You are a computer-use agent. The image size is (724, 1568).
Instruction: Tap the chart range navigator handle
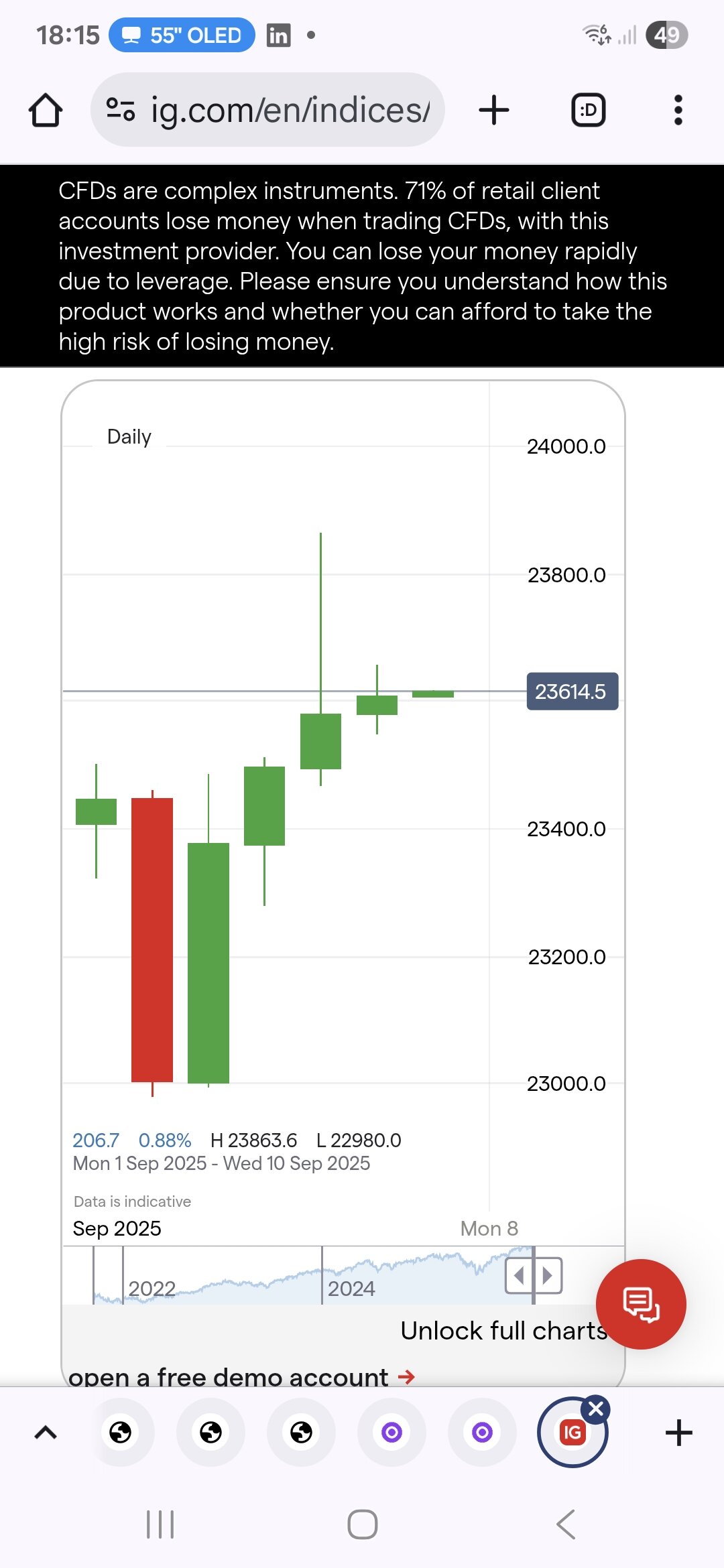point(534,1275)
